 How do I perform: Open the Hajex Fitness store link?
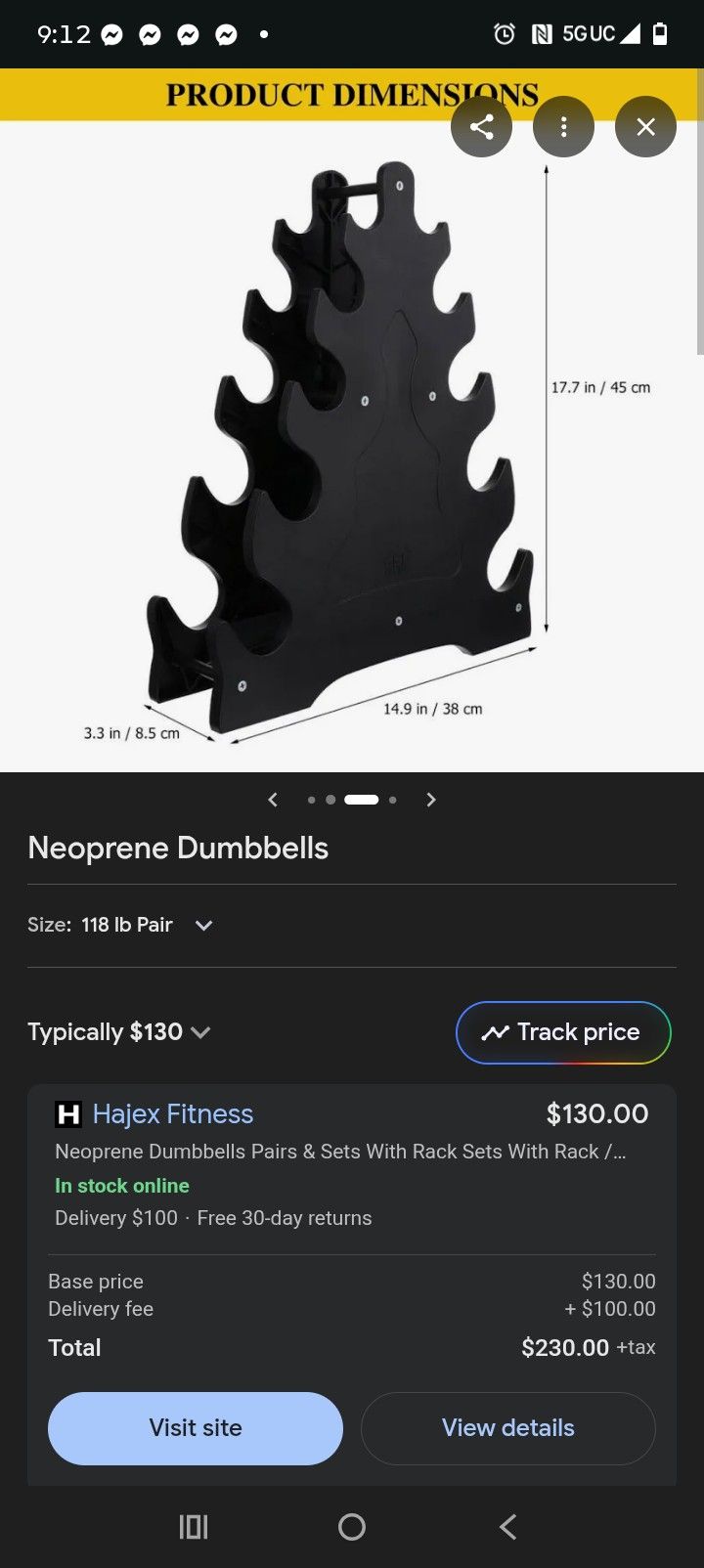point(172,1114)
